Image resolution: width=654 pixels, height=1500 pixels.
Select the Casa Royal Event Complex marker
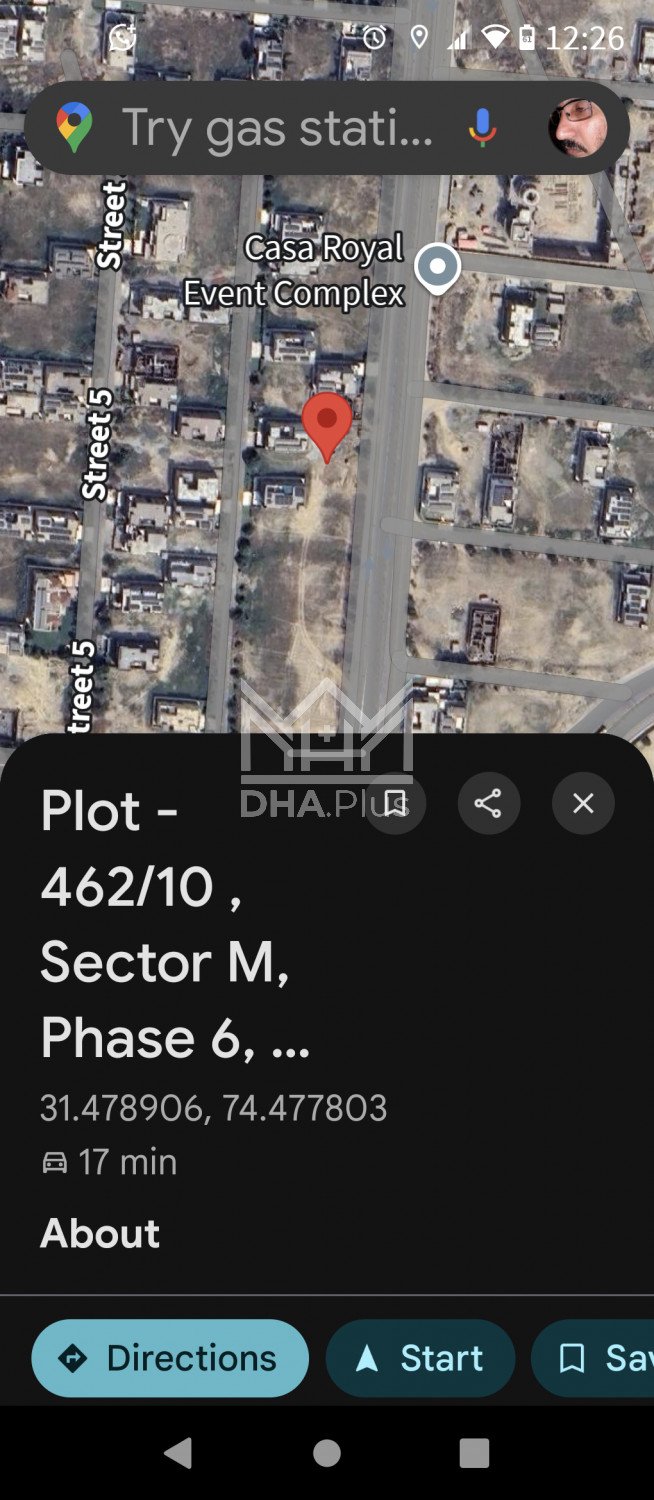(437, 267)
